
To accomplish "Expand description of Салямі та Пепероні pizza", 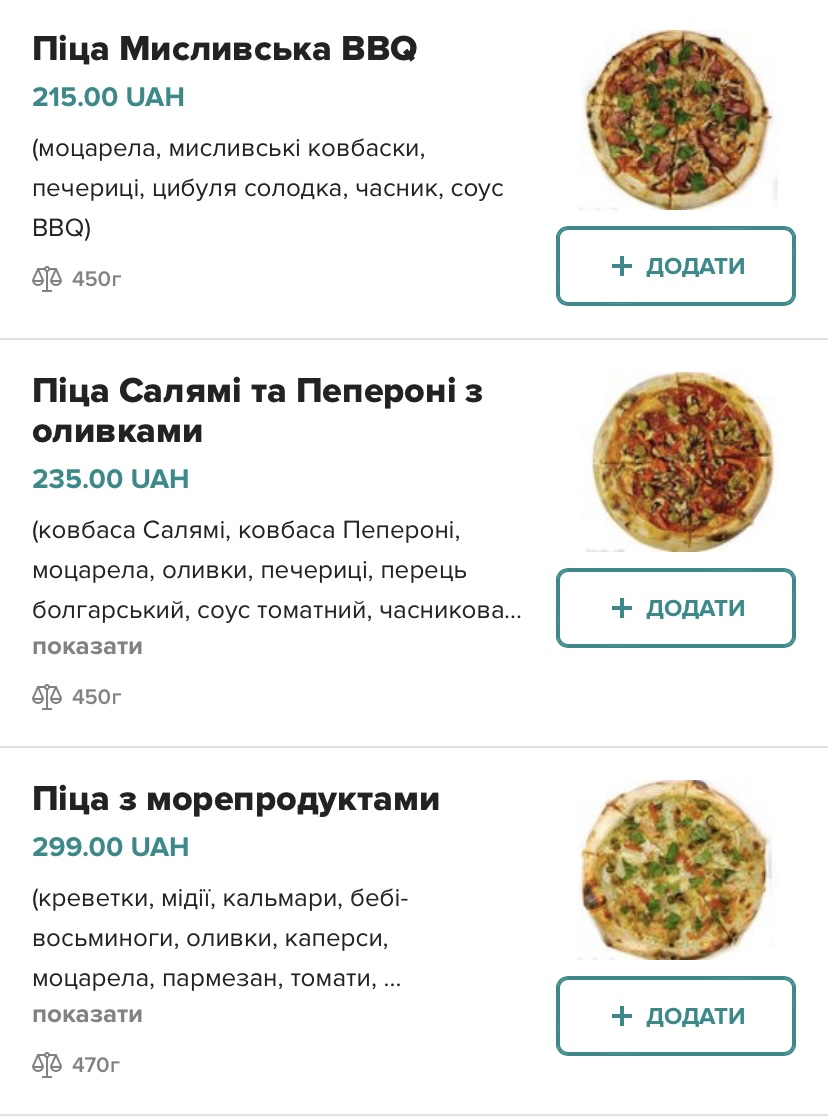I will 87,646.
